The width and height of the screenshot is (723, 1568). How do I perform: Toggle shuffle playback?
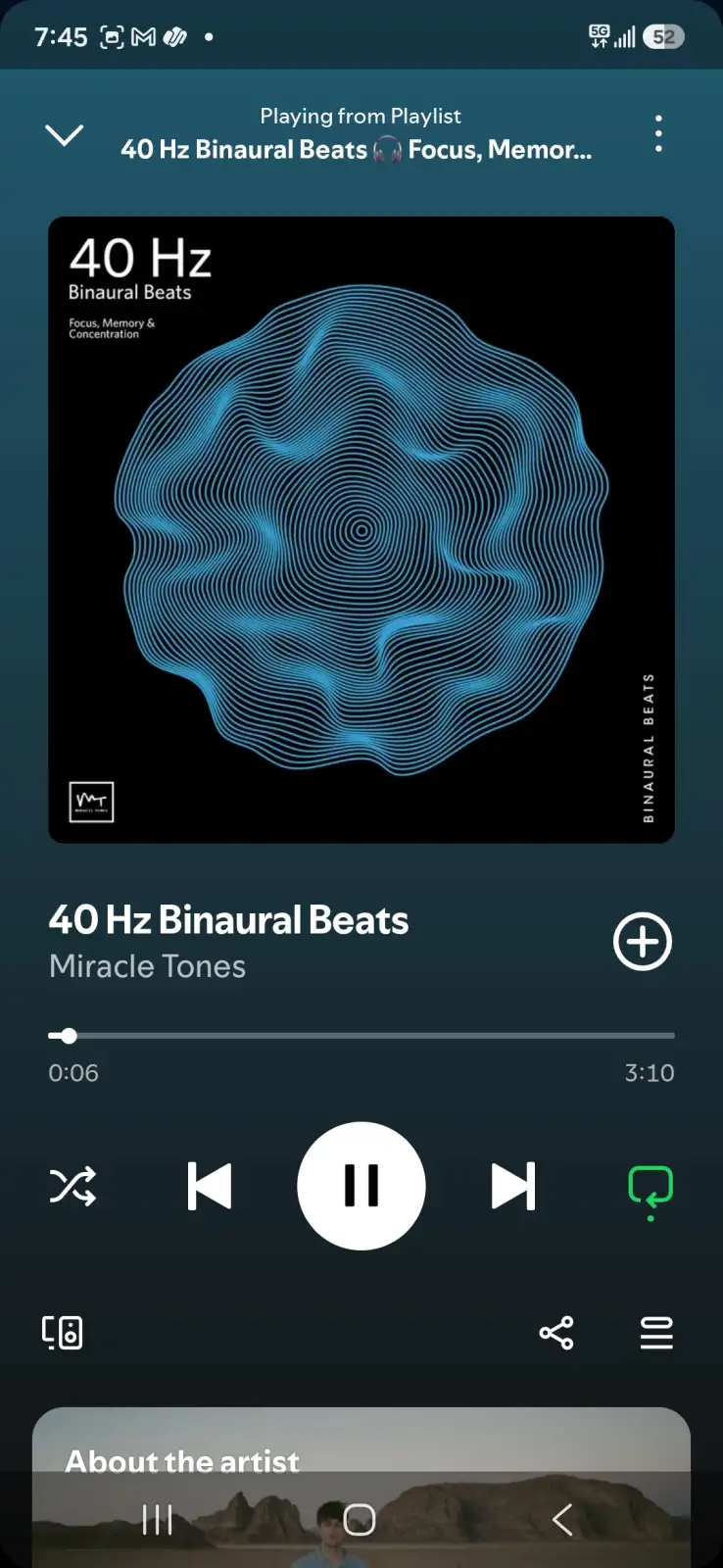[x=72, y=1186]
